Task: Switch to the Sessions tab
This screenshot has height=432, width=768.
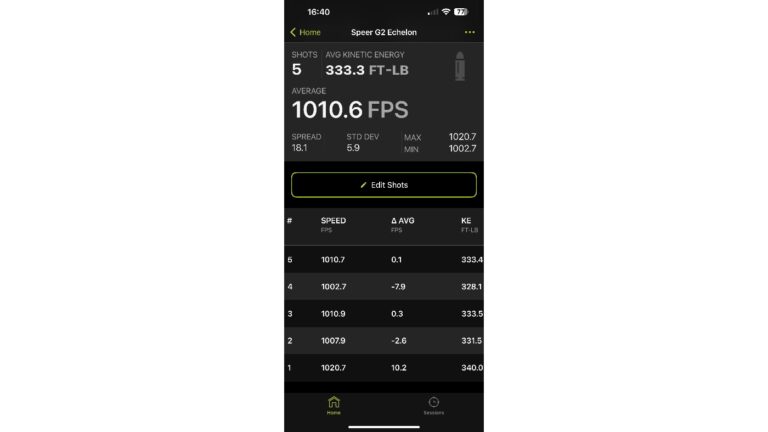Action: pos(433,405)
